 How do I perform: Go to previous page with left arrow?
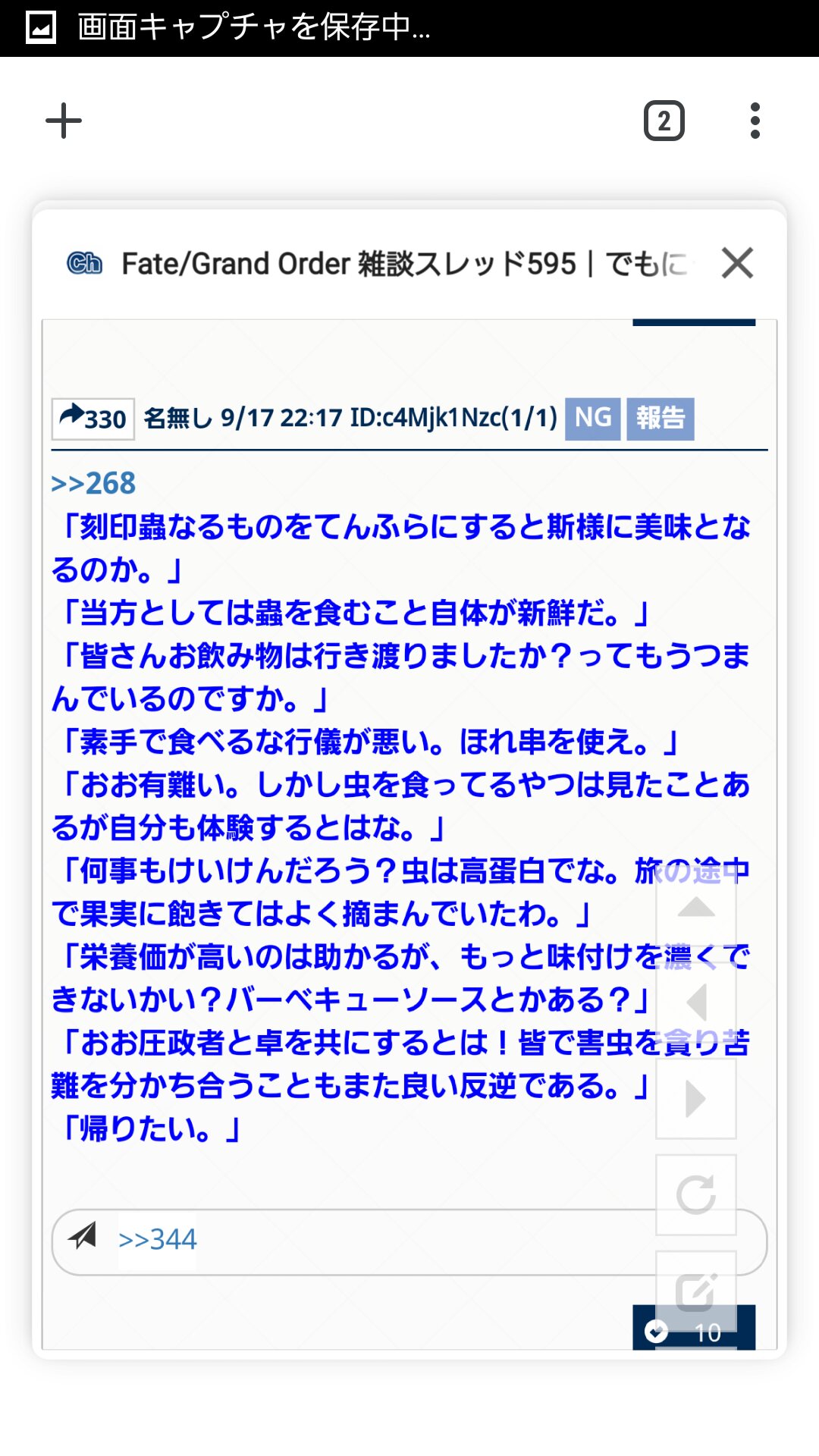(x=695, y=1003)
